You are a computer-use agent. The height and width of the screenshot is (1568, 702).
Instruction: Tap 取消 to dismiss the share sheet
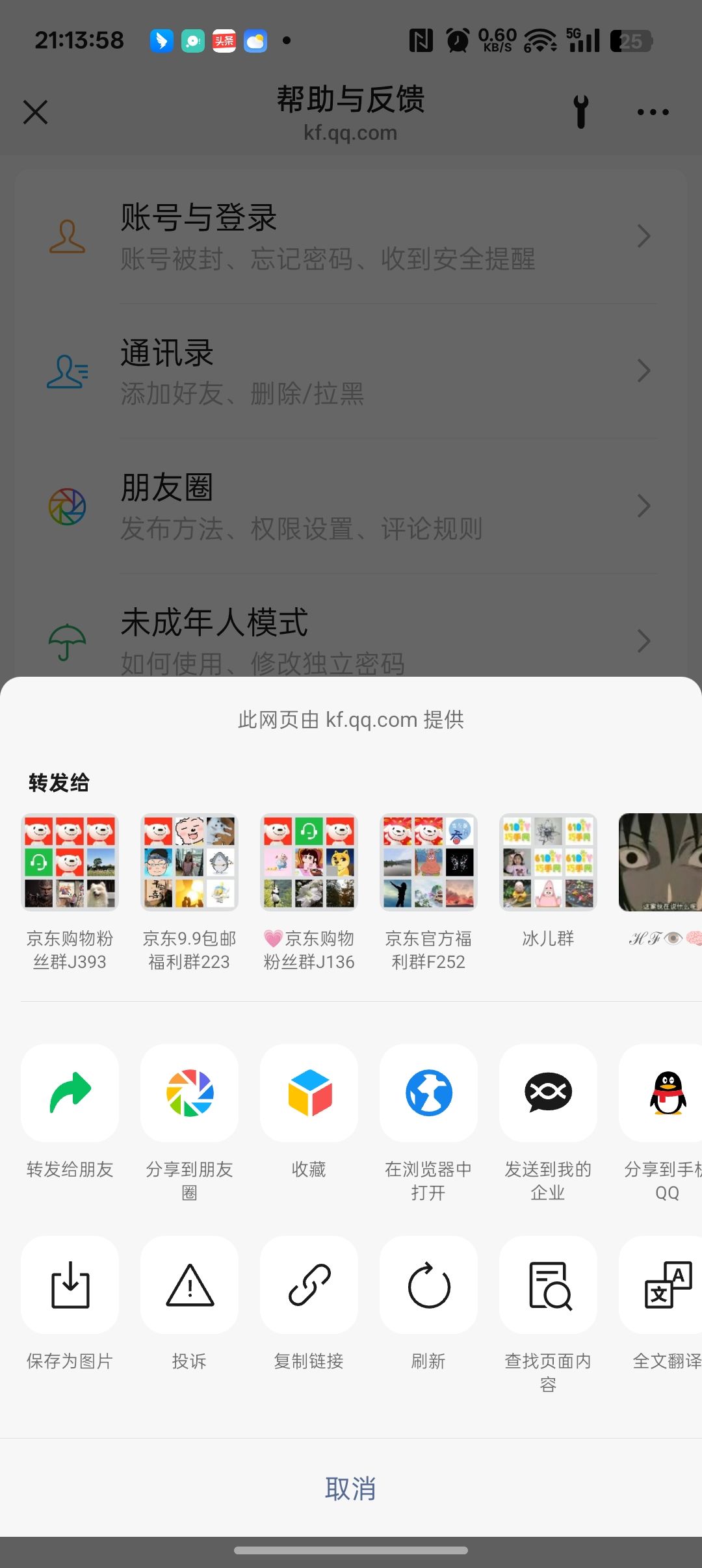pyautogui.click(x=350, y=1488)
